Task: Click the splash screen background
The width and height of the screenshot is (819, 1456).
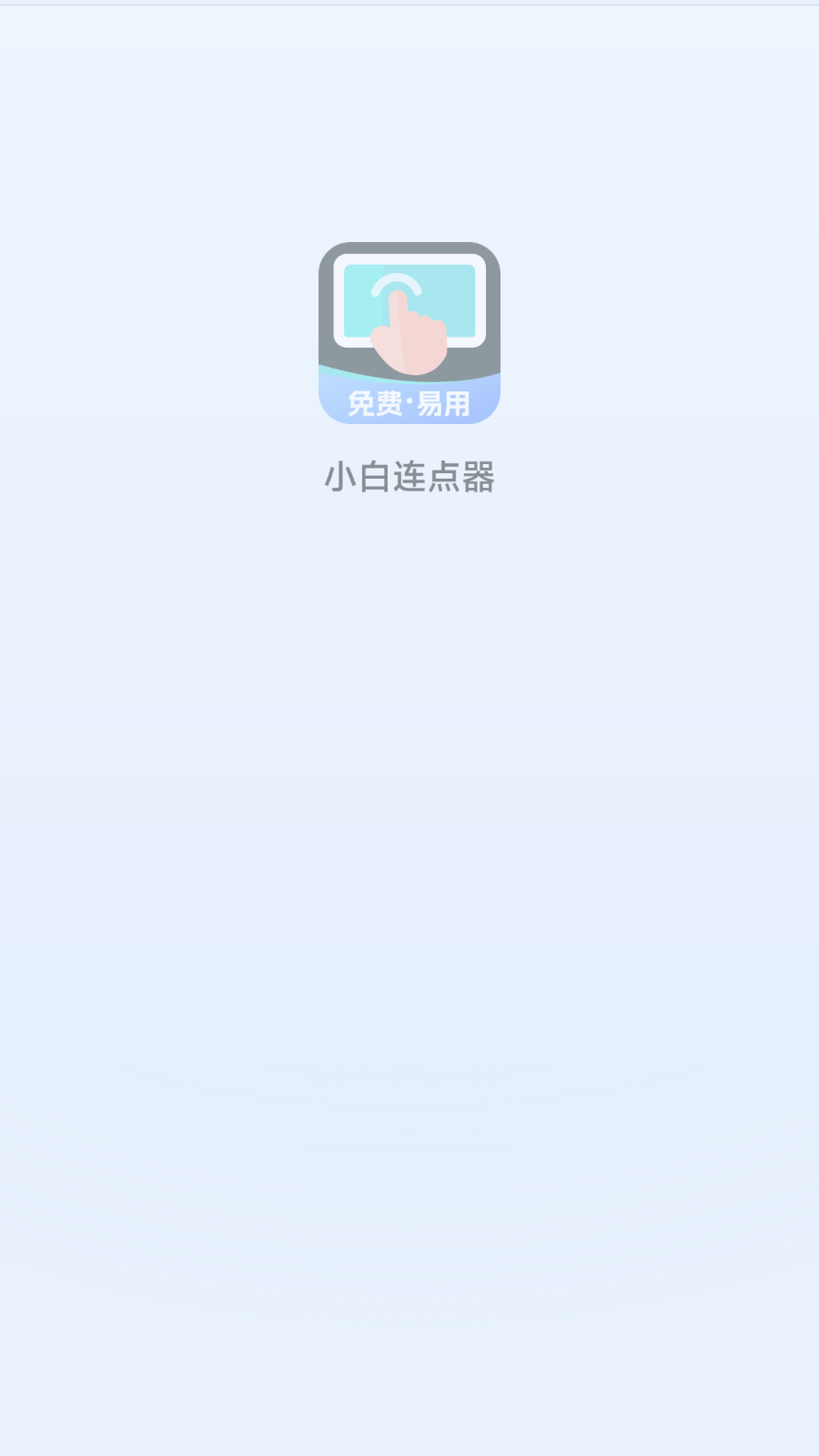Action: [x=409, y=819]
